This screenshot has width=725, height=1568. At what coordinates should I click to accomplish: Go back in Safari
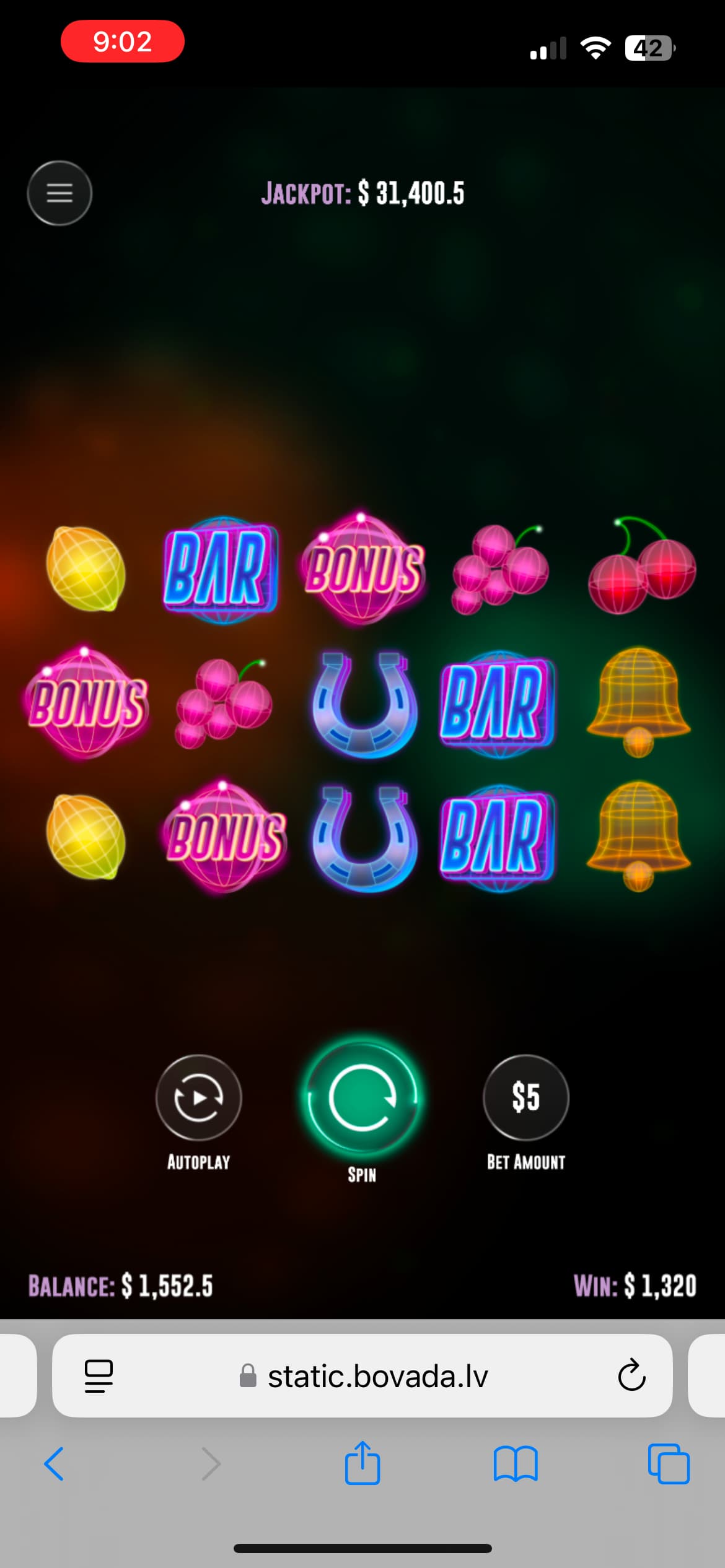point(55,1464)
